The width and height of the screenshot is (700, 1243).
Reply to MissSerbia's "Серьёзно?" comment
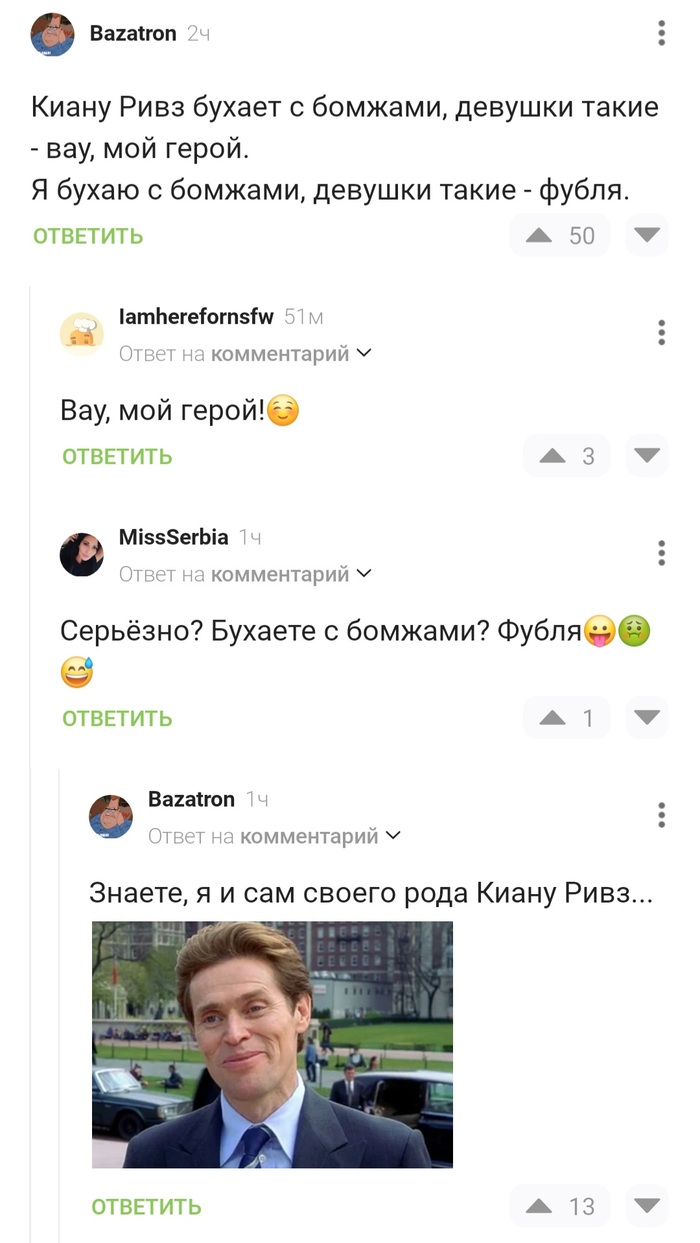pos(117,719)
